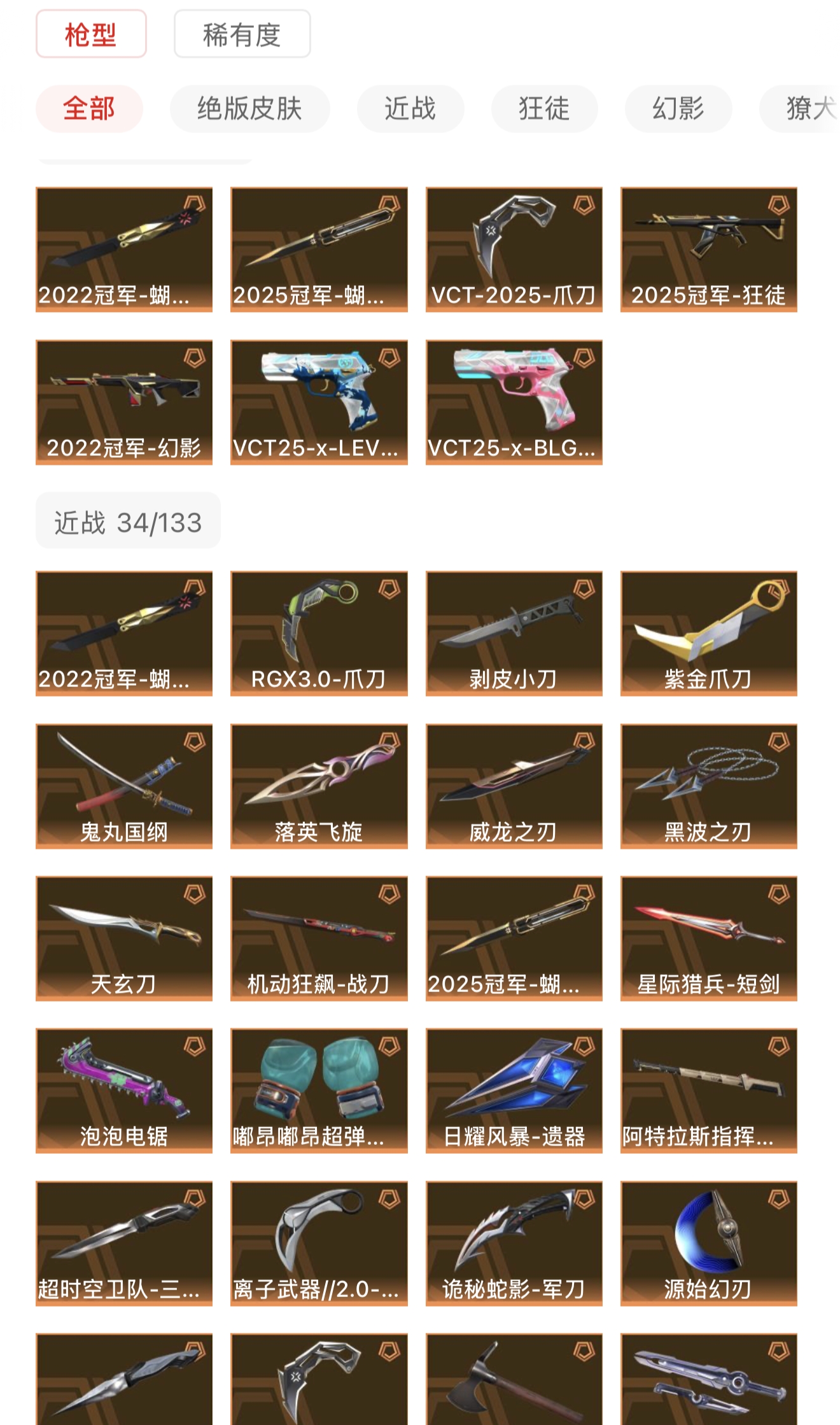Open 星际猎兵-短剑 skin
Viewport: 840px width, 1425px height.
point(708,938)
